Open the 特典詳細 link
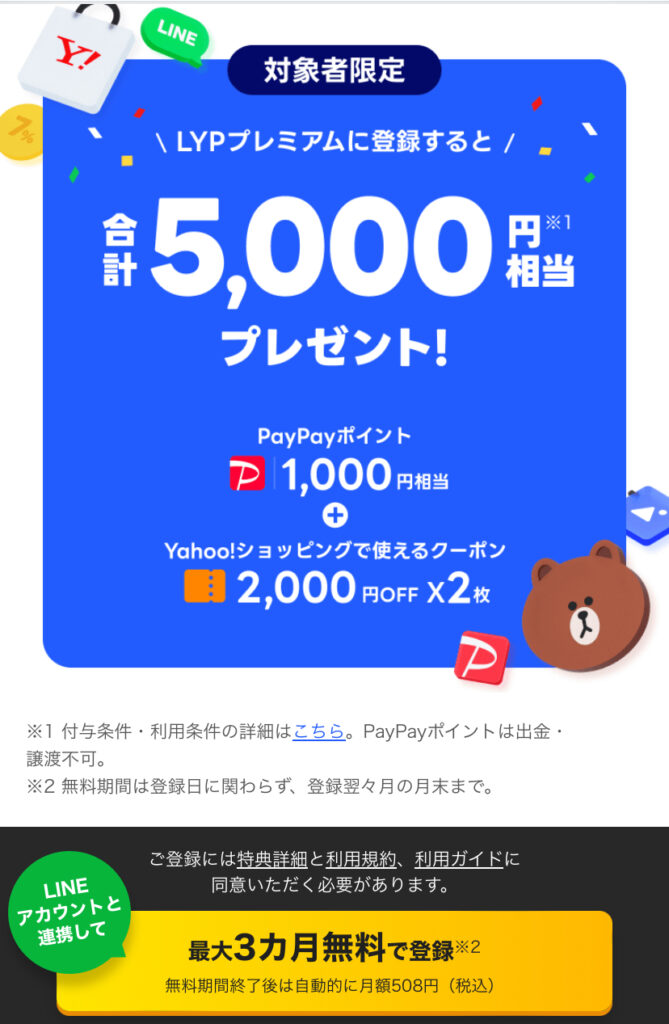Screen dimensions: 669x1024 point(267,859)
